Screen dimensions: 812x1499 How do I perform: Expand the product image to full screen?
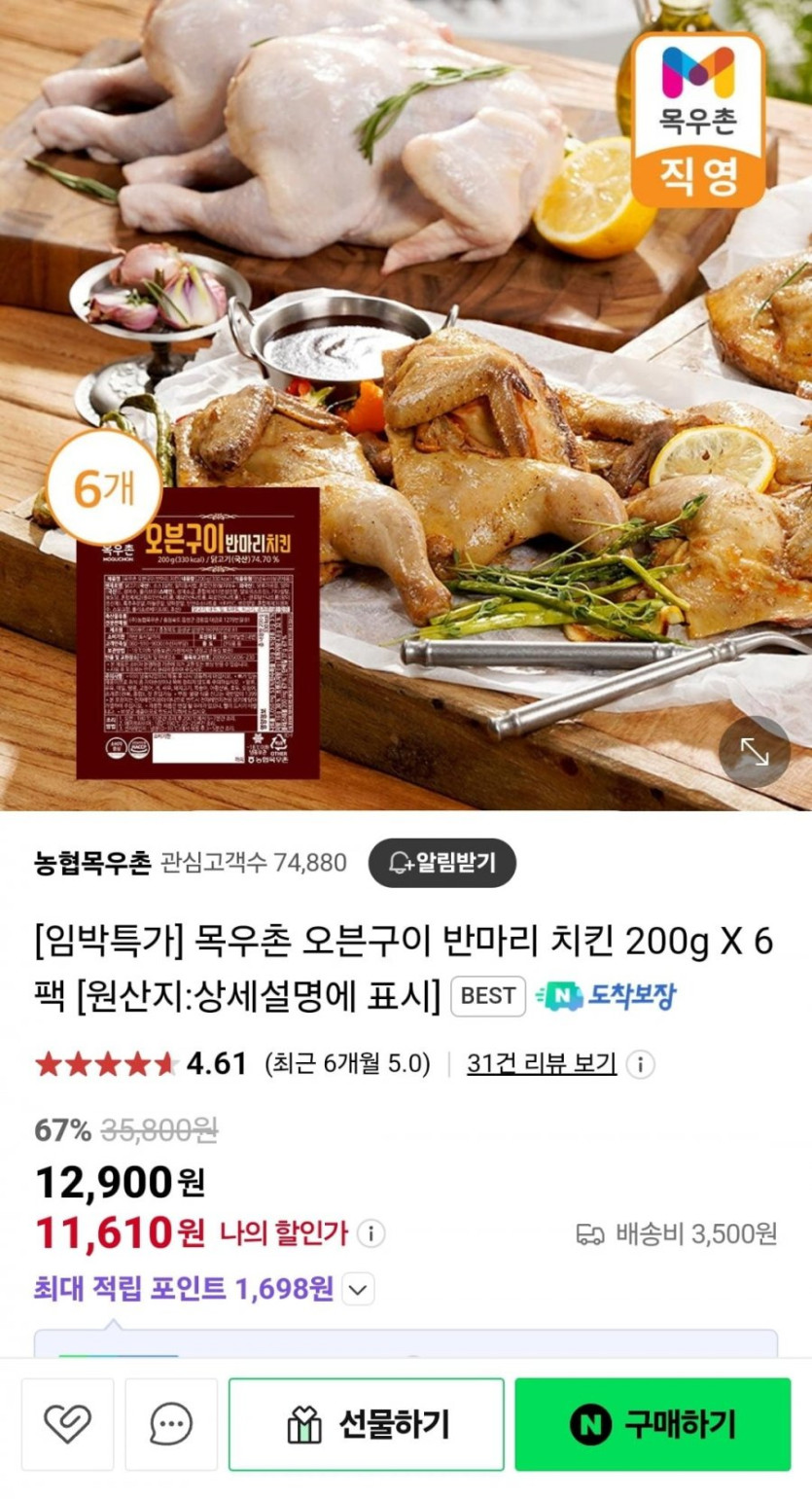pos(755,751)
